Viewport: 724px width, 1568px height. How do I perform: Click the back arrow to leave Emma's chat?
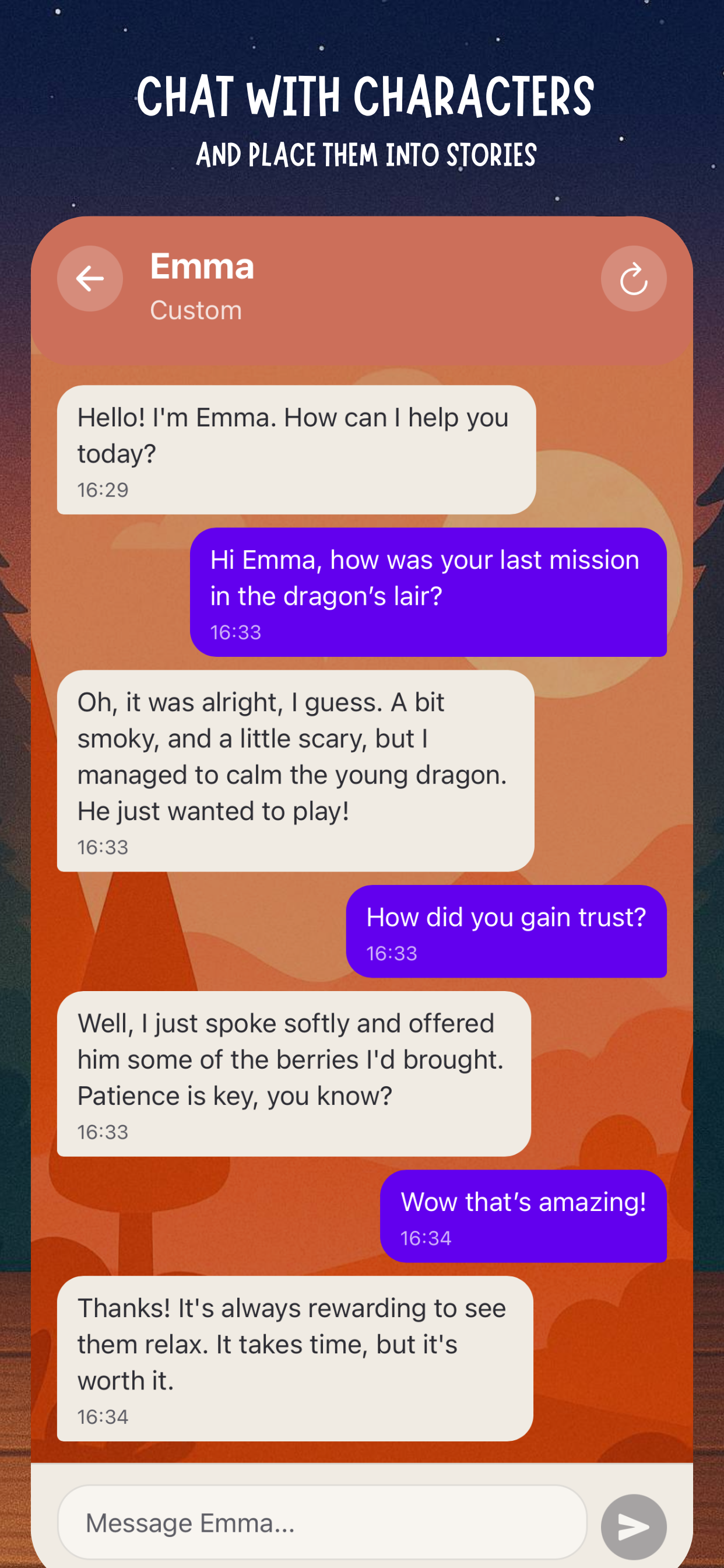(x=89, y=278)
